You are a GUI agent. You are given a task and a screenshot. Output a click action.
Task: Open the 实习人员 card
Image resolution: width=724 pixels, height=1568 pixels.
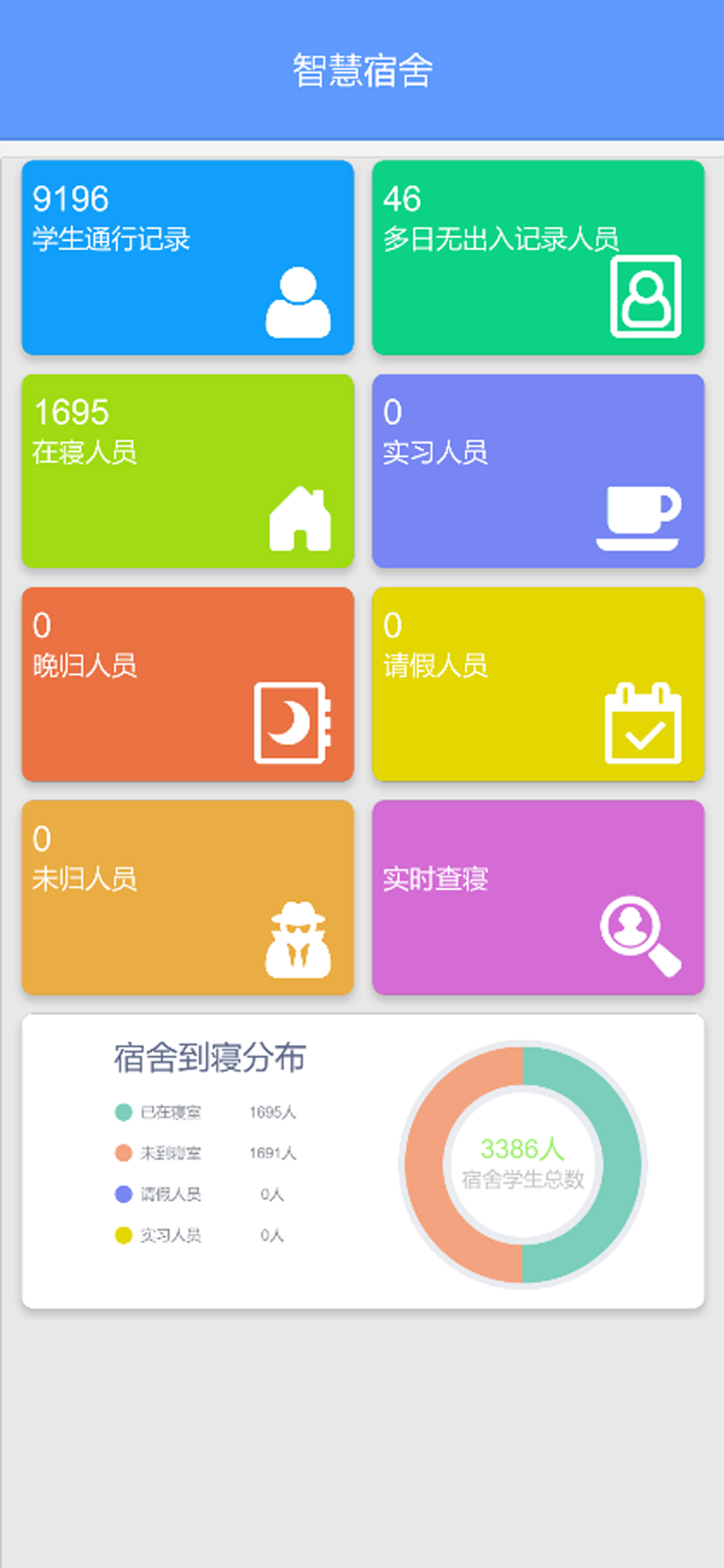538,471
